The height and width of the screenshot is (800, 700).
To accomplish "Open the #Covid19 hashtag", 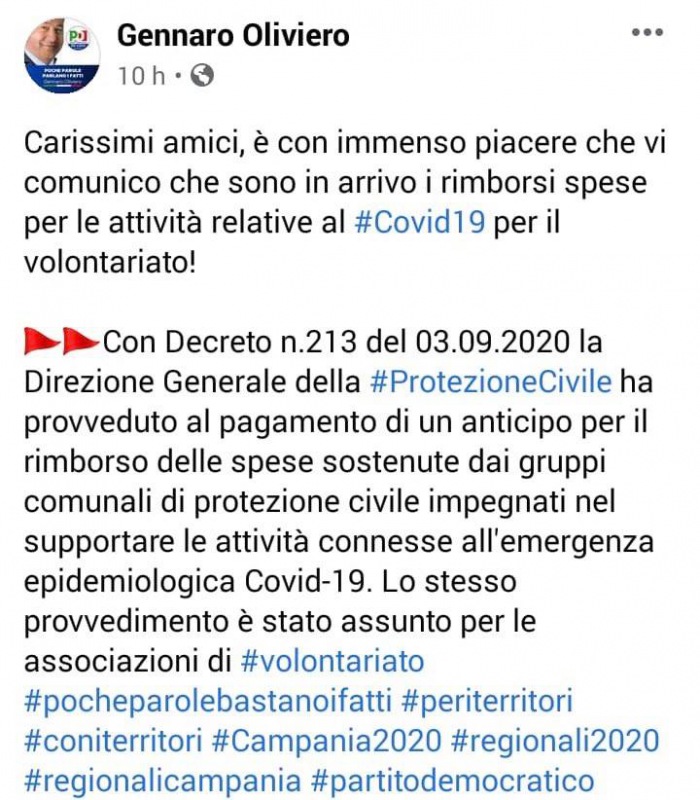I will coord(420,222).
